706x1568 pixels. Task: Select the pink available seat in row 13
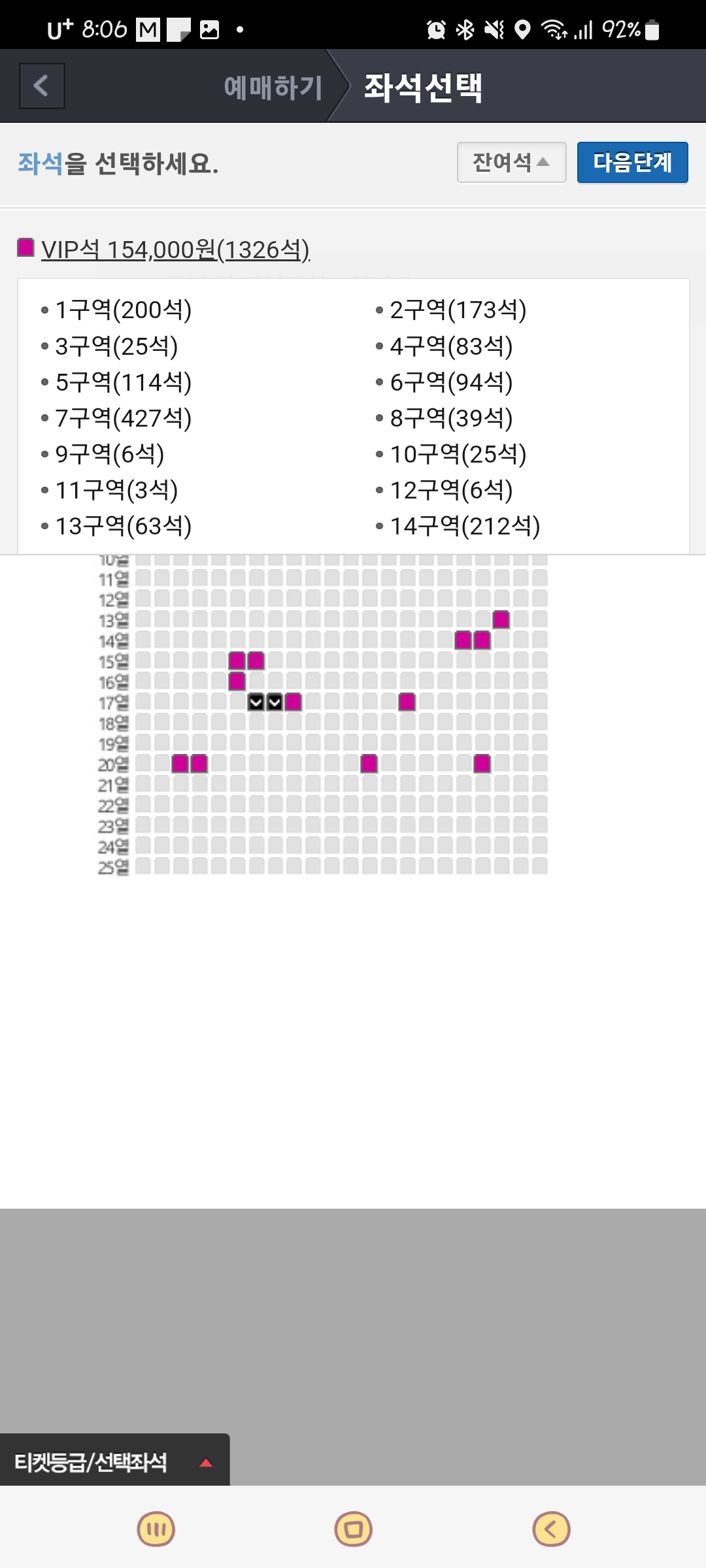[502, 618]
